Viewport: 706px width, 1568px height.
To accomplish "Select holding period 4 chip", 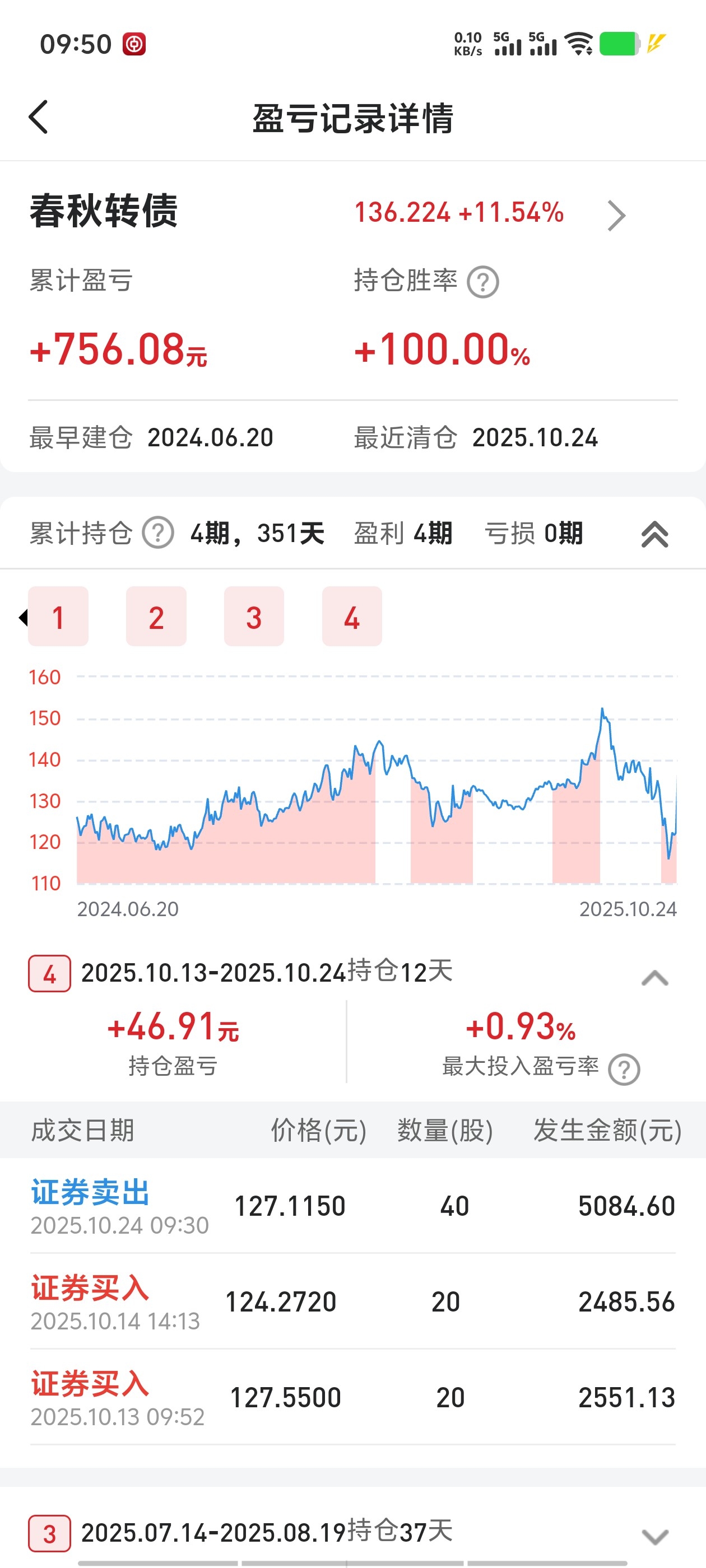I will tap(352, 617).
